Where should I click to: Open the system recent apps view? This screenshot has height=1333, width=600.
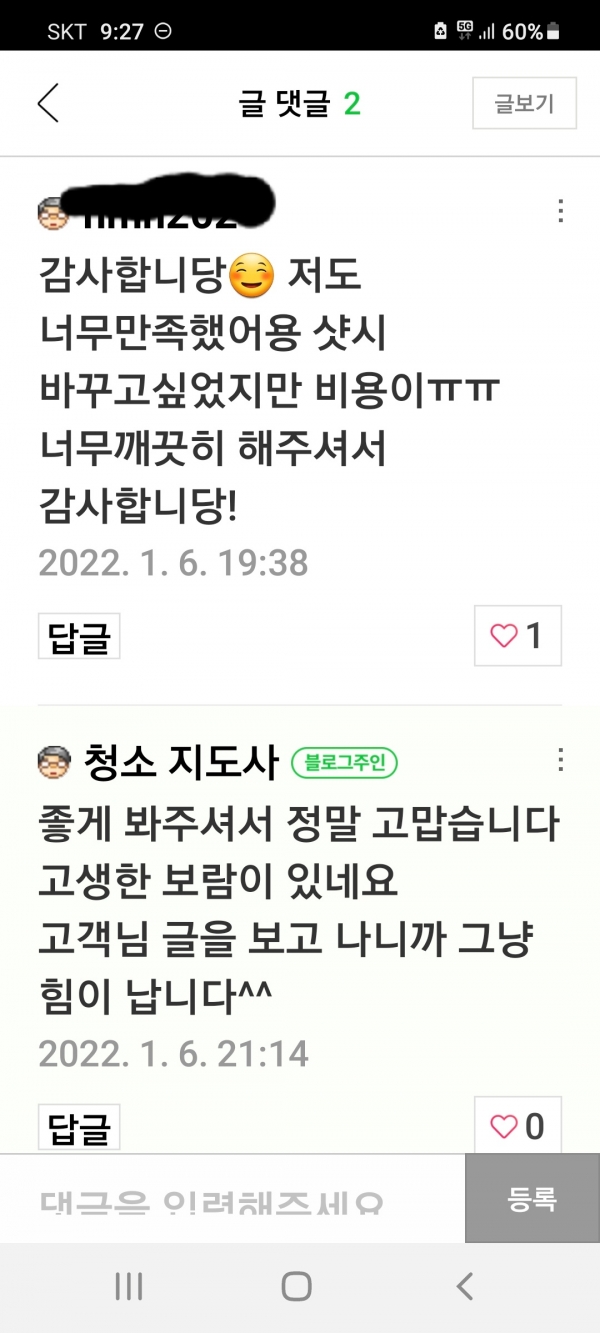(x=129, y=1286)
